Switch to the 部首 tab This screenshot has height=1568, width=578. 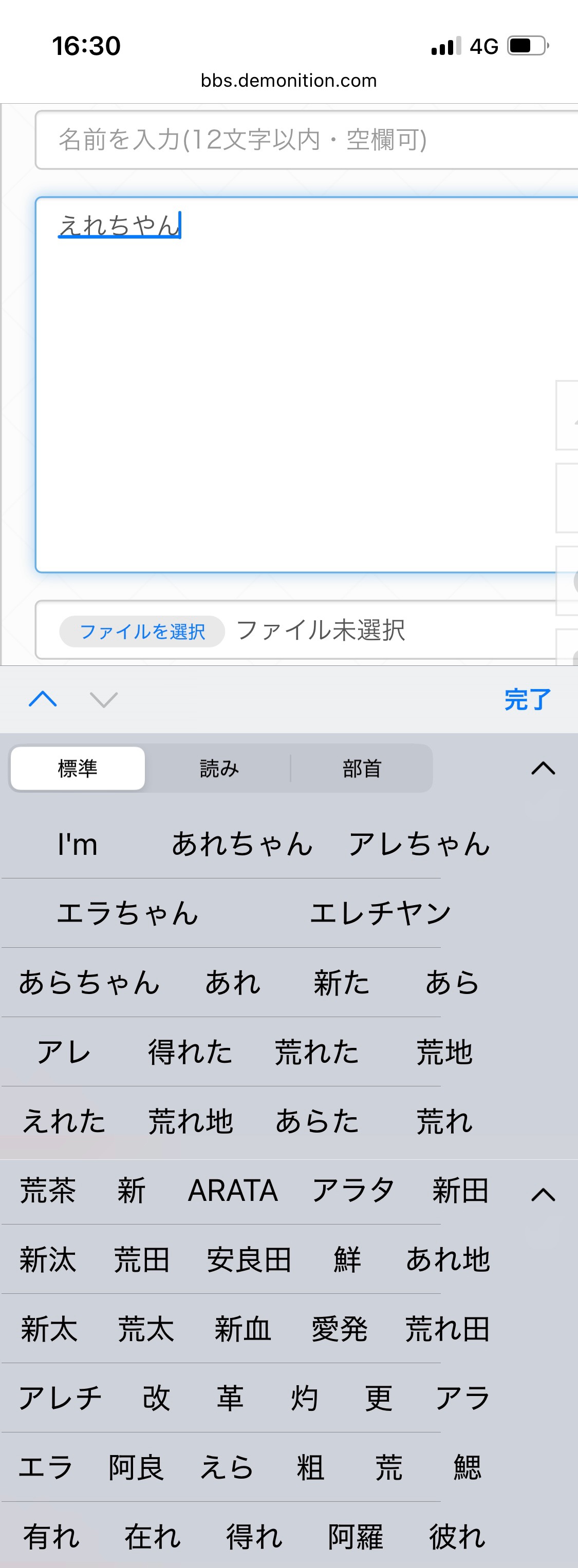362,768
